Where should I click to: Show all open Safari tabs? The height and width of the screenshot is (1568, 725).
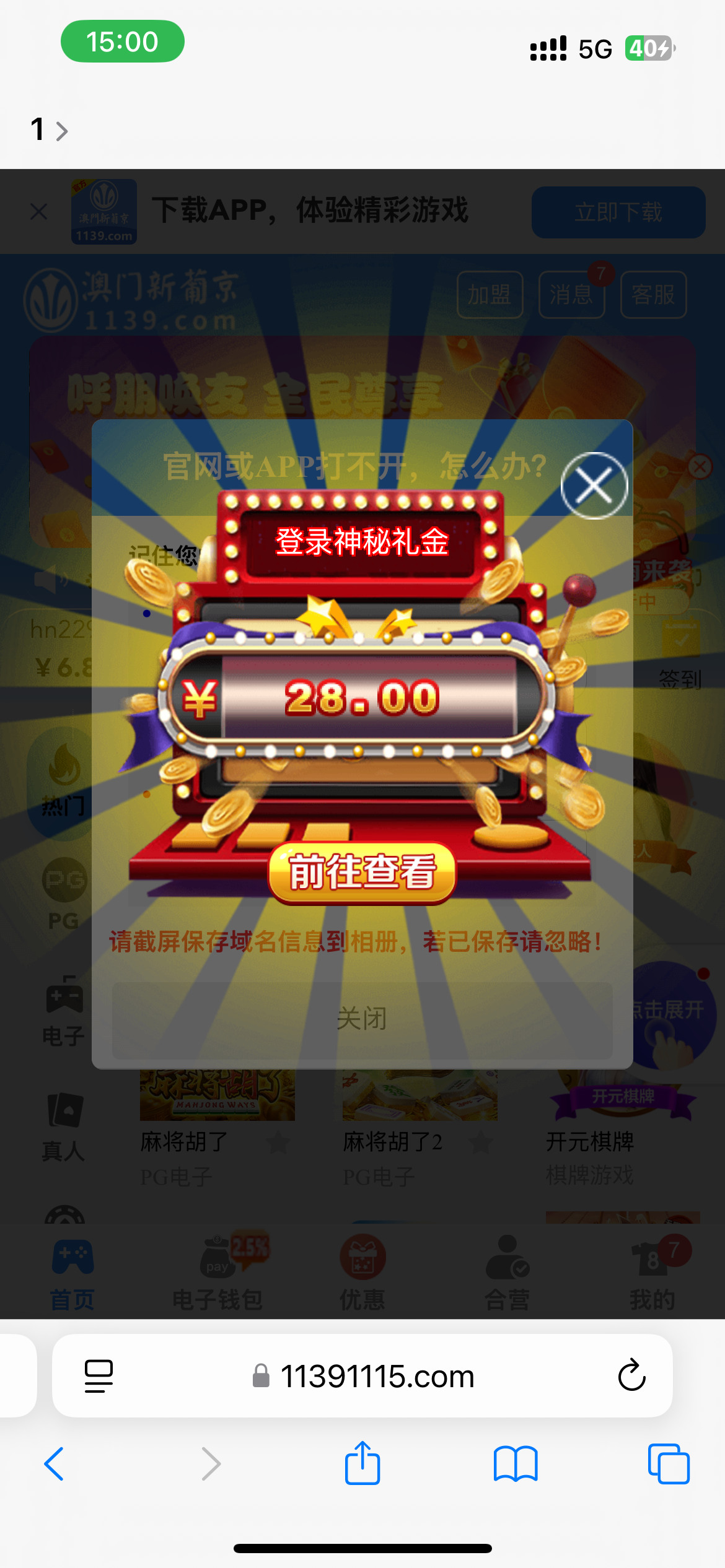pos(668,1464)
